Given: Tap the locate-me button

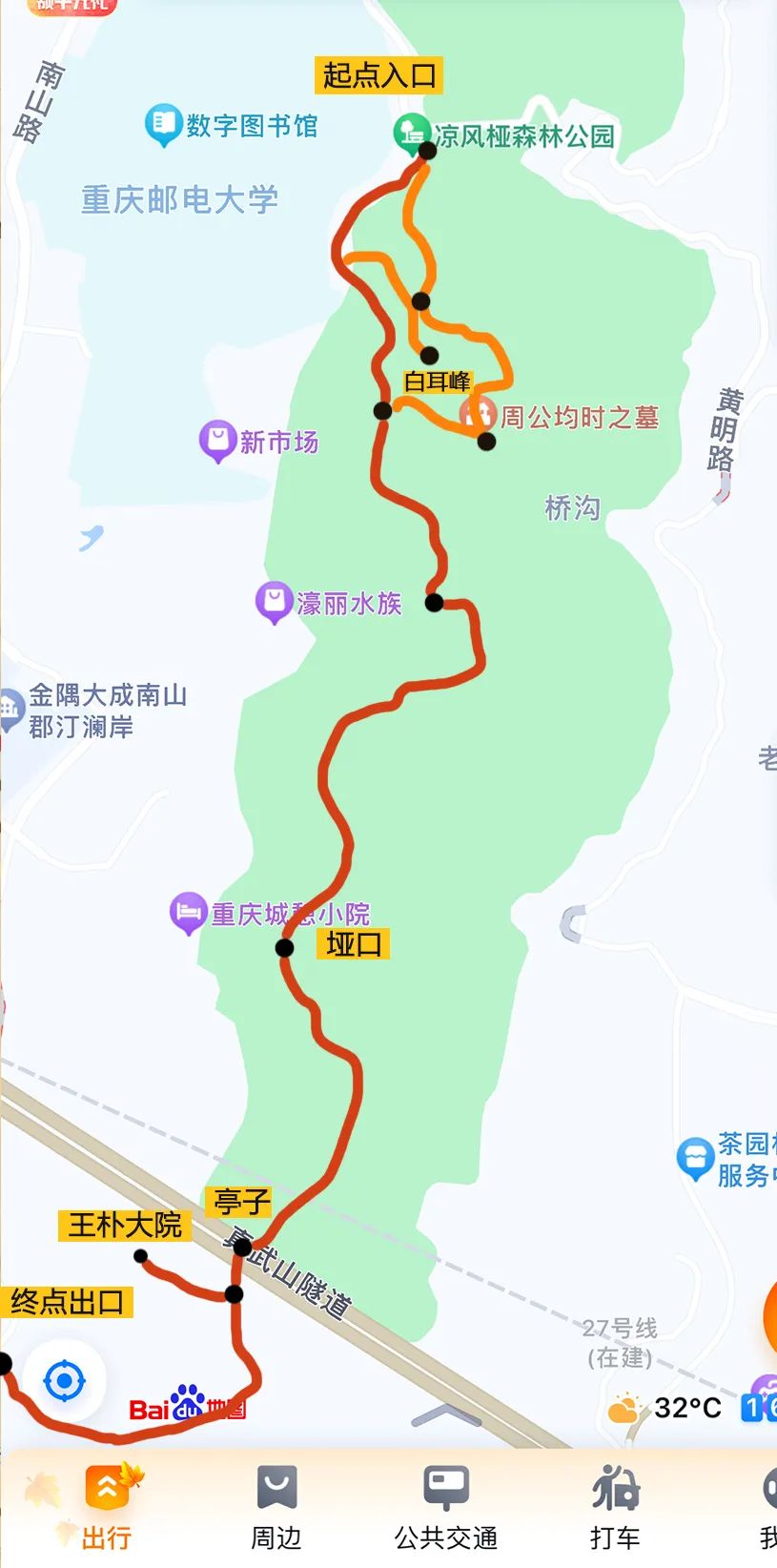Looking at the screenshot, I should click(65, 1380).
